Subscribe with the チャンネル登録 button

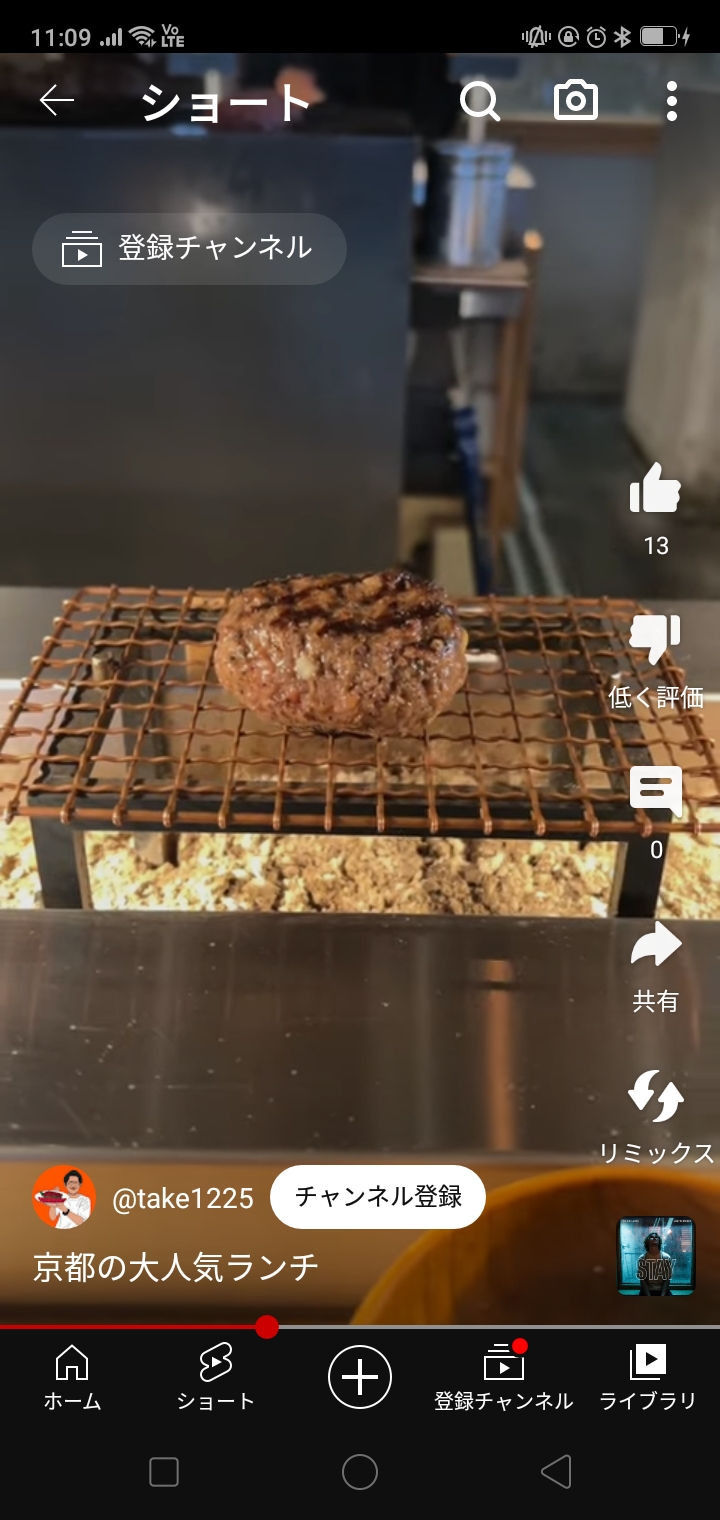coord(378,1196)
